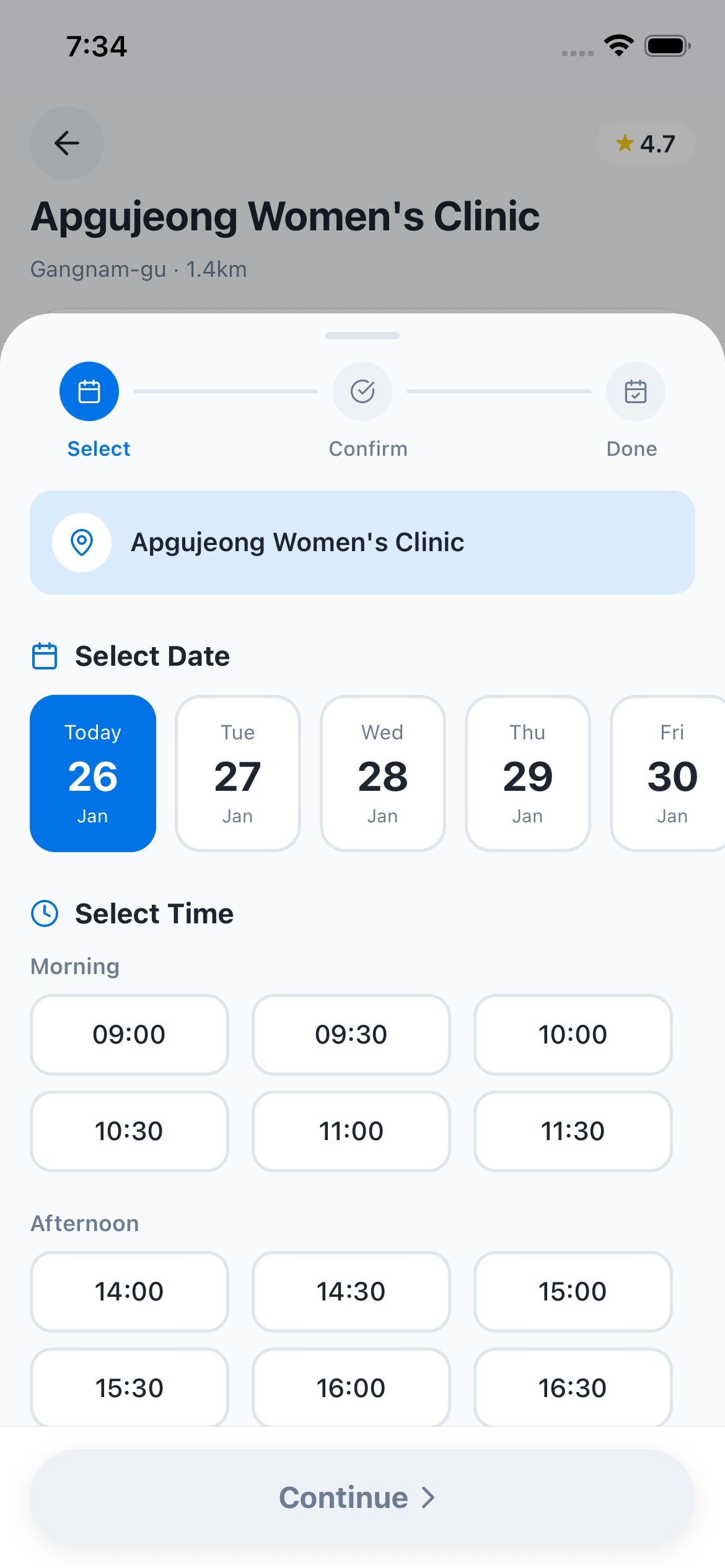Screen dimensions: 725x1568
Task: Go back using the arrow button
Action: point(67,143)
